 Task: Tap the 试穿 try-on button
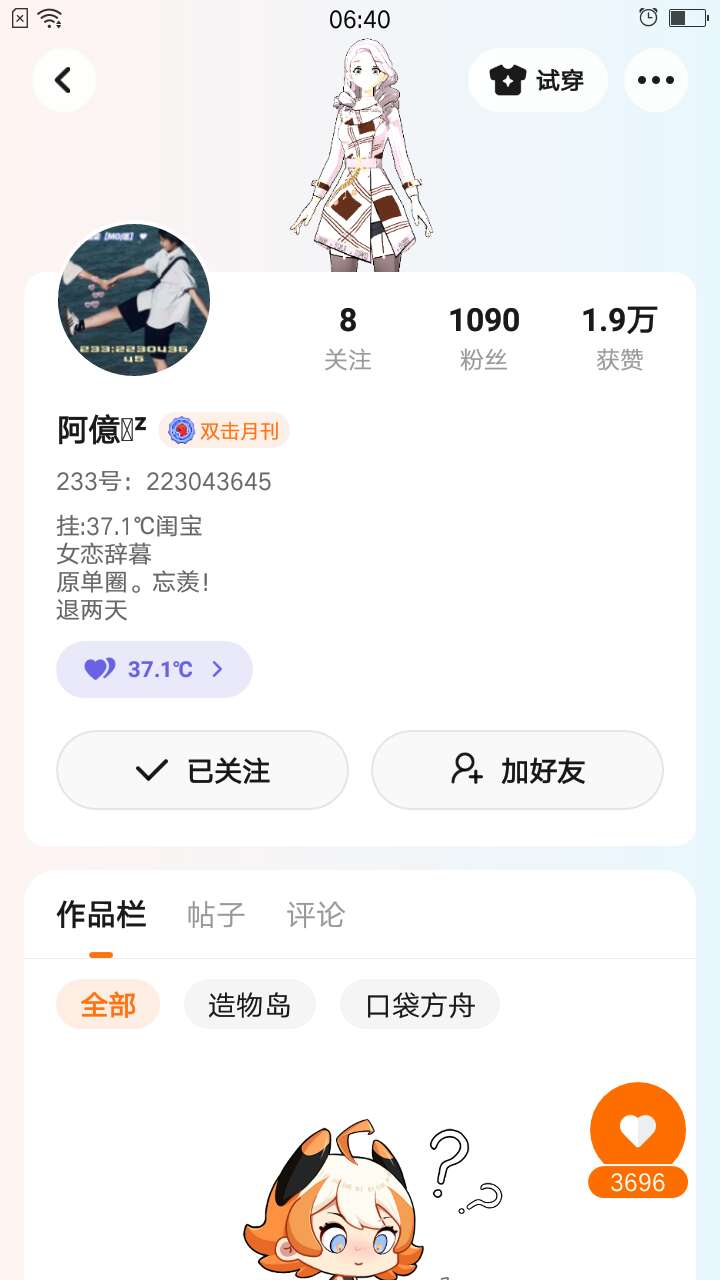(x=538, y=80)
